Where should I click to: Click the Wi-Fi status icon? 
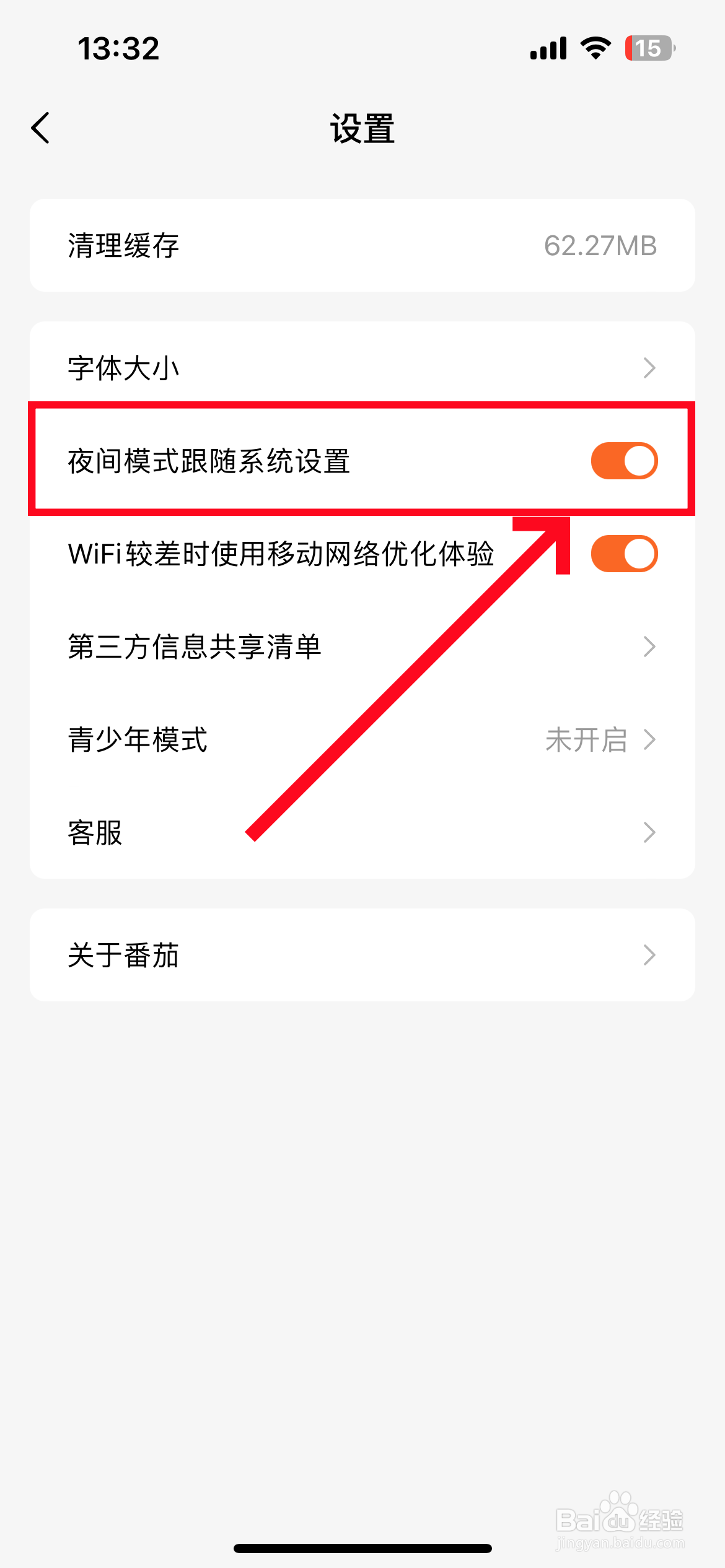[593, 48]
